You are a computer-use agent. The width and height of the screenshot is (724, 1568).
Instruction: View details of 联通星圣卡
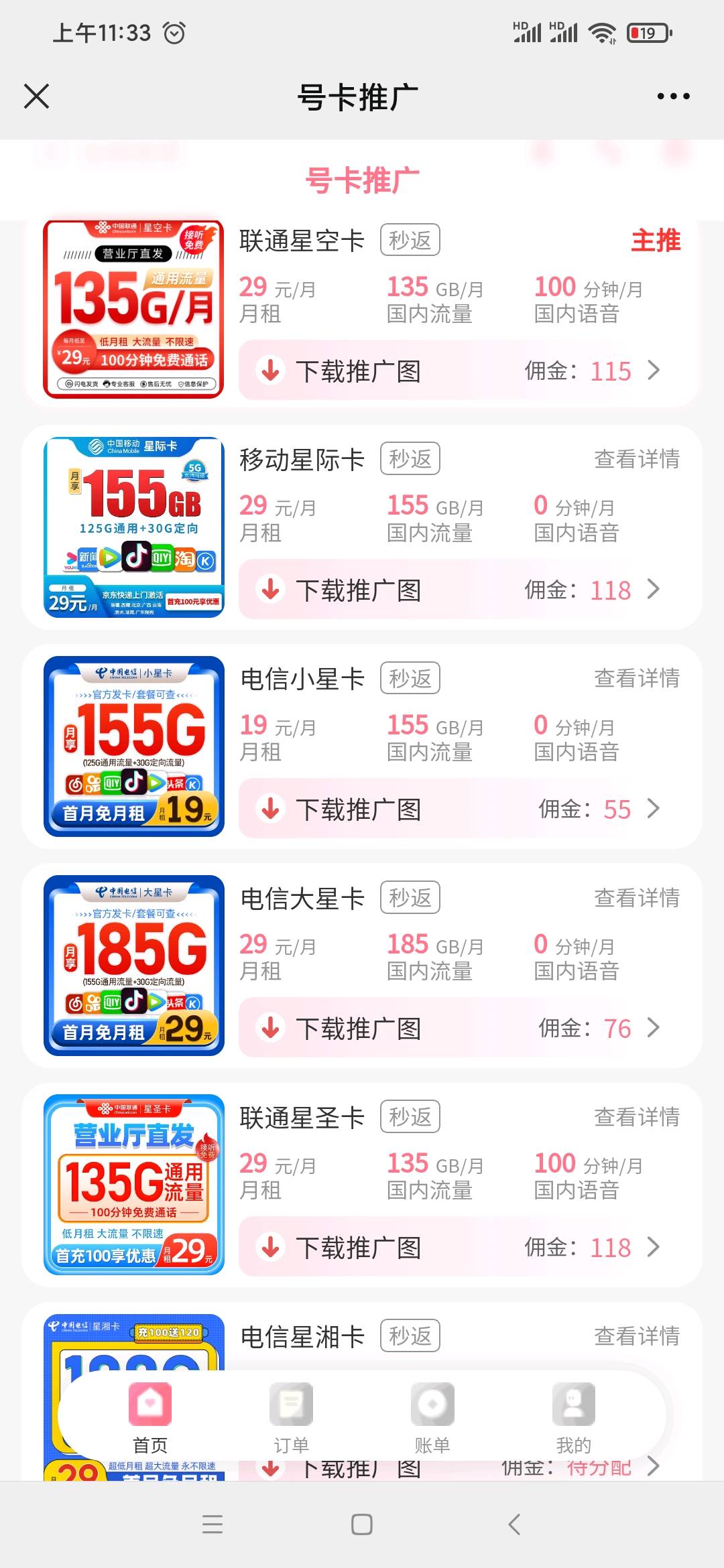click(x=636, y=1117)
